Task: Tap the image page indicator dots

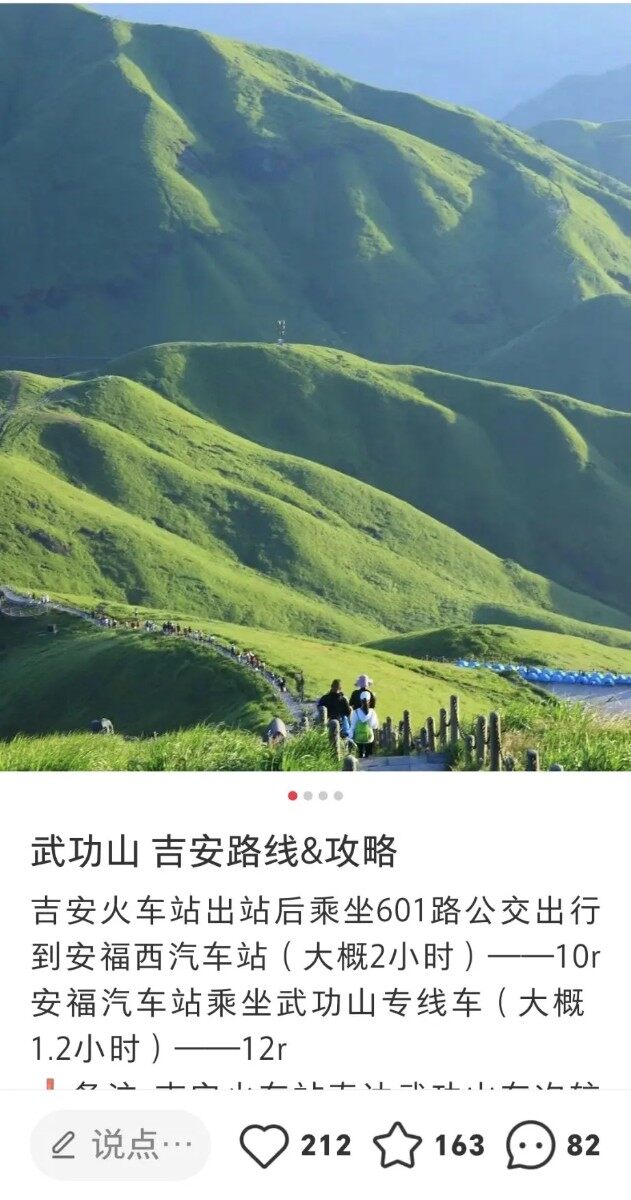Action: click(315, 796)
